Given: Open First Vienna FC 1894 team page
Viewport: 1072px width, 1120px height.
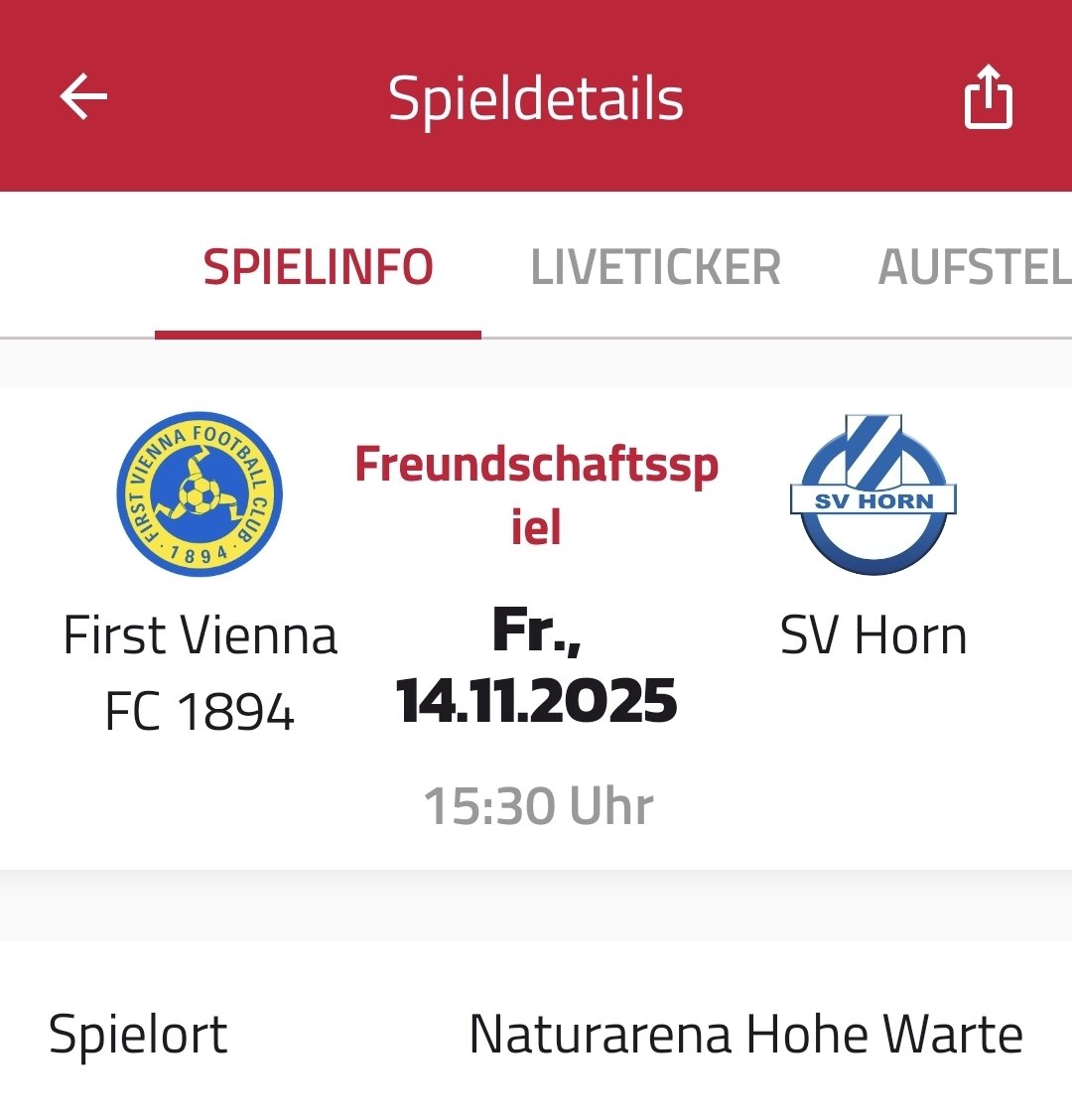Looking at the screenshot, I should point(200,494).
